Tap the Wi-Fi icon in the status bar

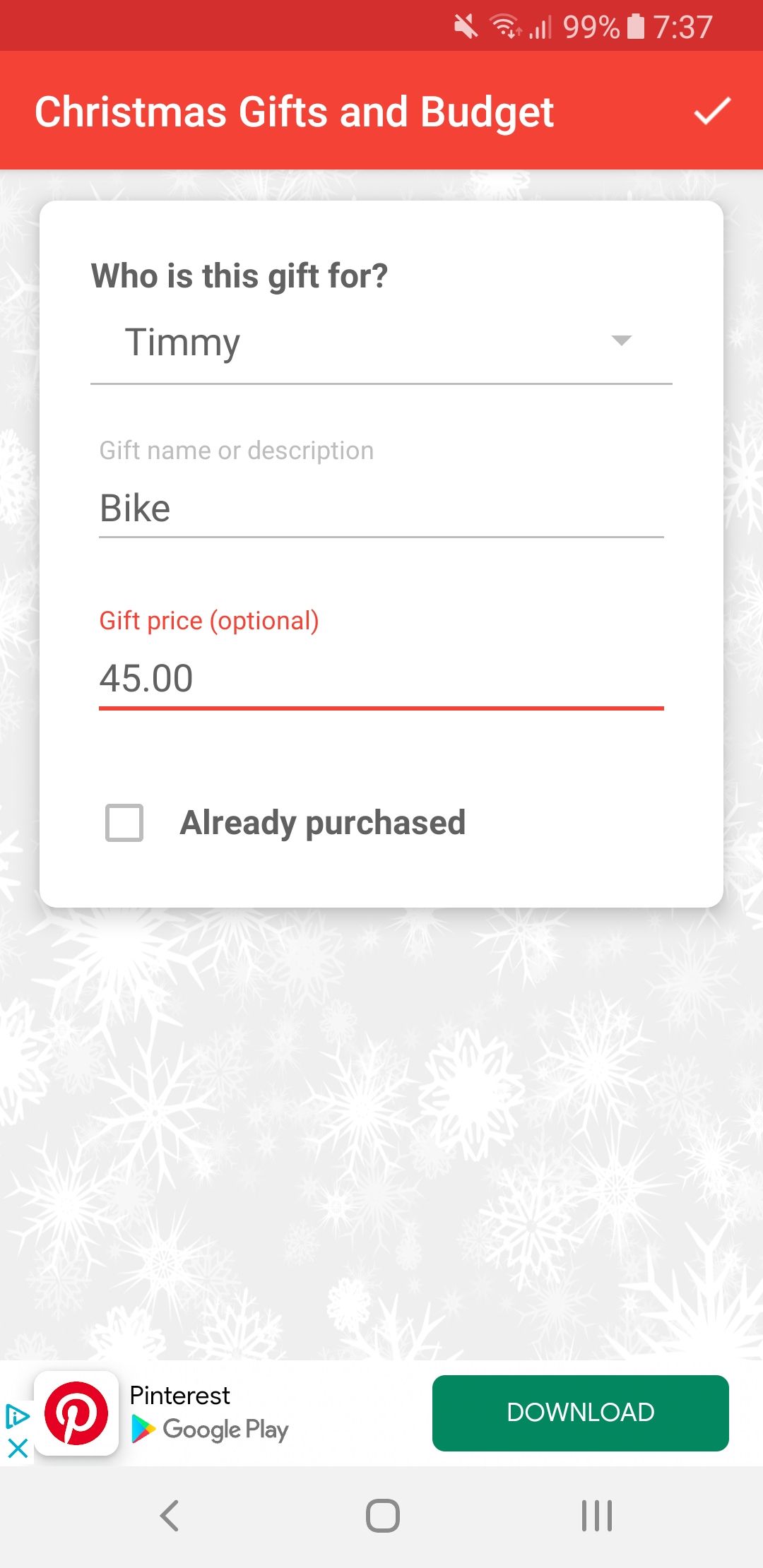click(x=504, y=27)
